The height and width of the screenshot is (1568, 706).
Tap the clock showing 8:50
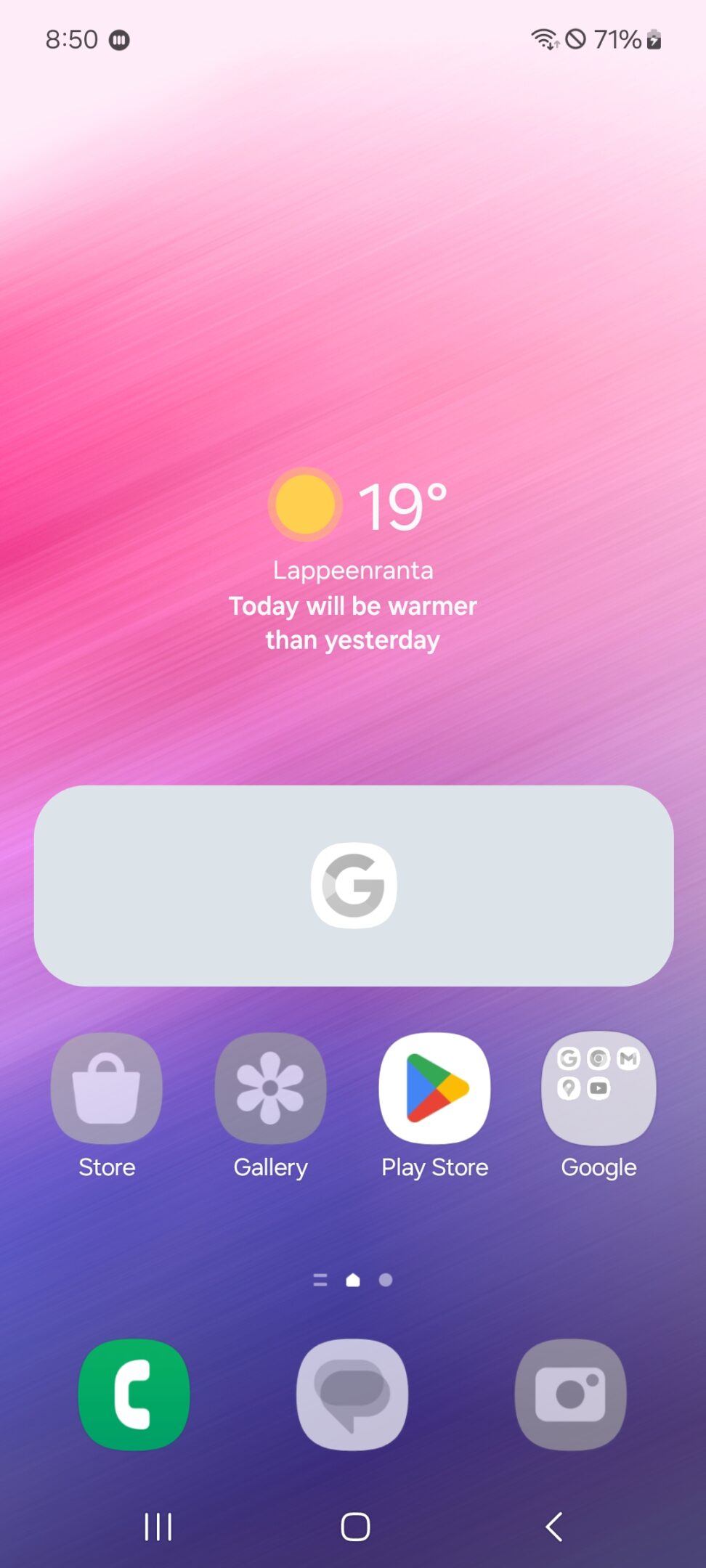click(71, 38)
